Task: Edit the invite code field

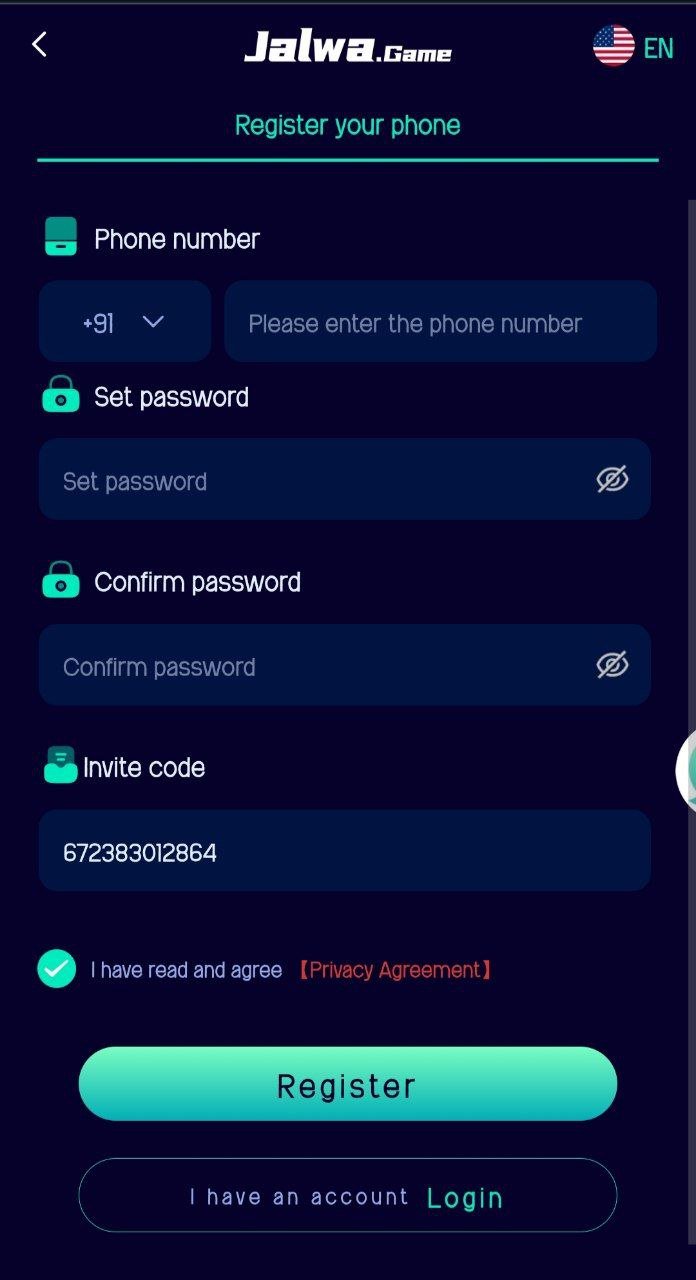Action: pyautogui.click(x=344, y=851)
